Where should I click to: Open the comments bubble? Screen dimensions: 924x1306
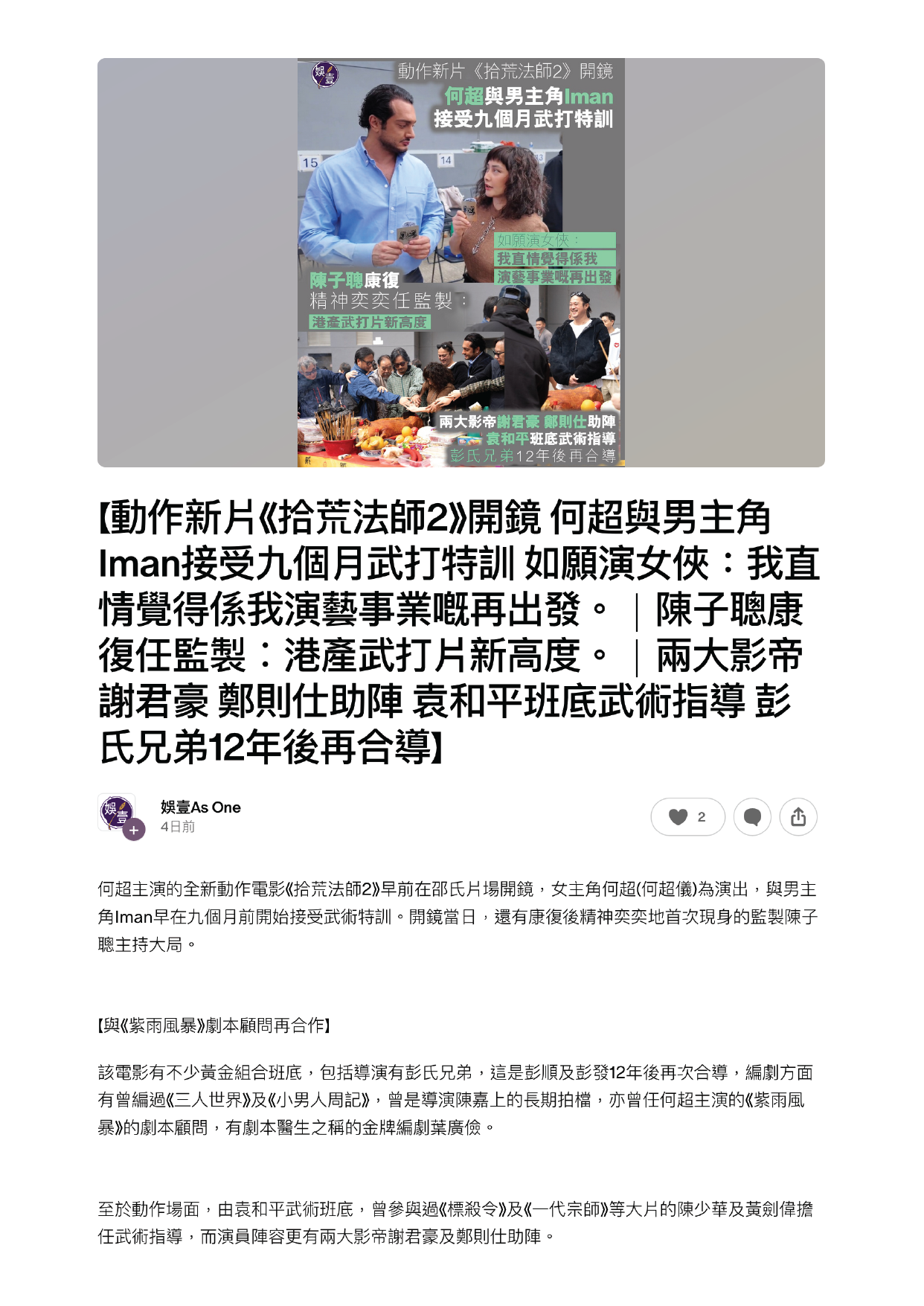pyautogui.click(x=752, y=817)
